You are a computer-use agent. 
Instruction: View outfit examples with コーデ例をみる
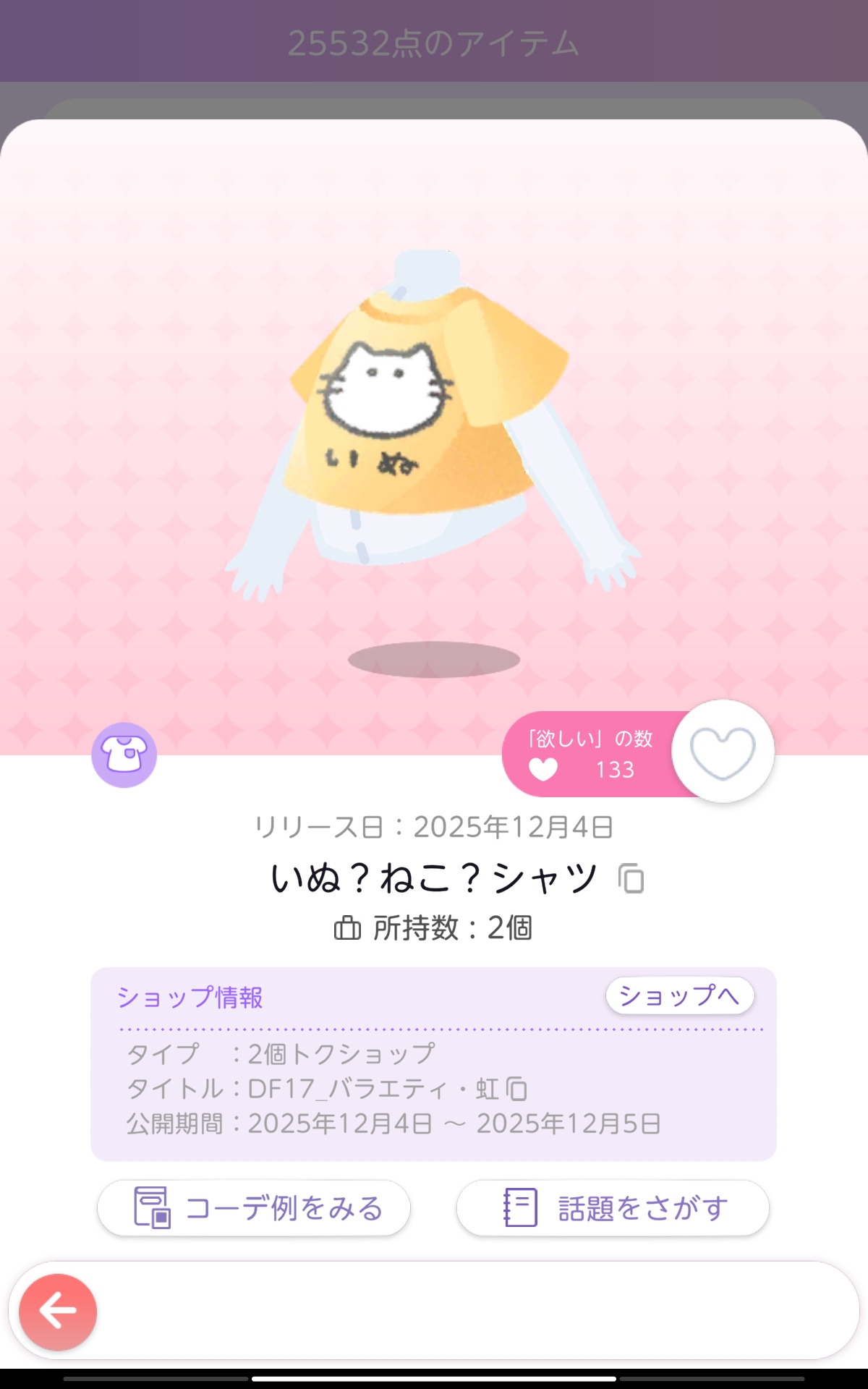tap(254, 1208)
